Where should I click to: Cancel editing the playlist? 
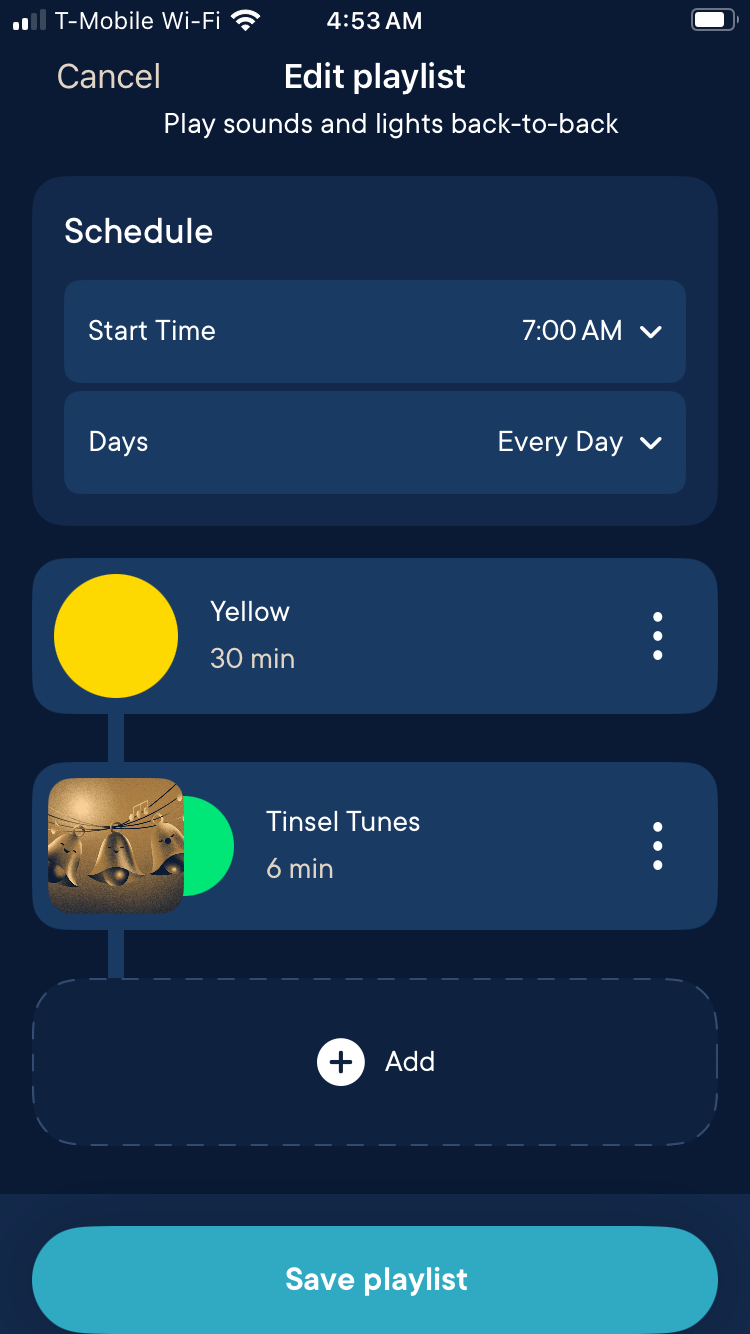tap(108, 77)
